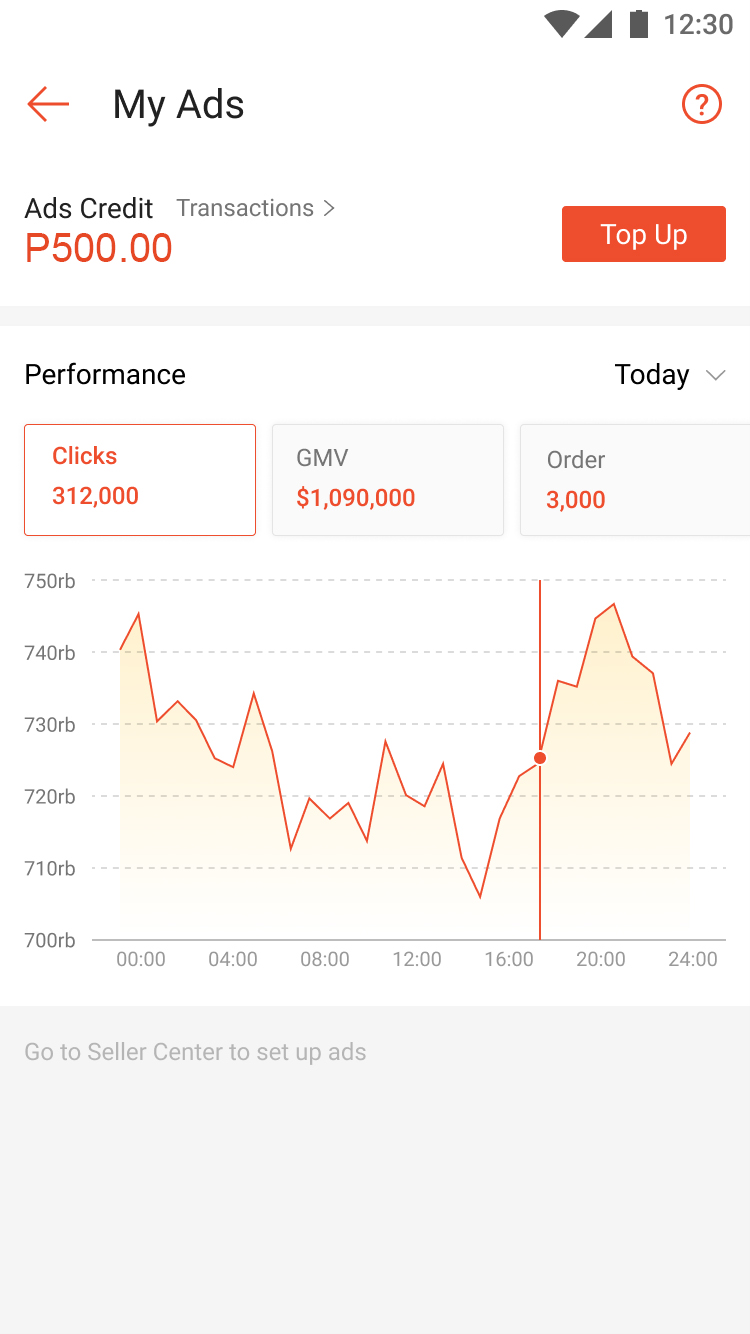Tap the Top Up button
Image resolution: width=750 pixels, height=1334 pixels.
coord(644,234)
